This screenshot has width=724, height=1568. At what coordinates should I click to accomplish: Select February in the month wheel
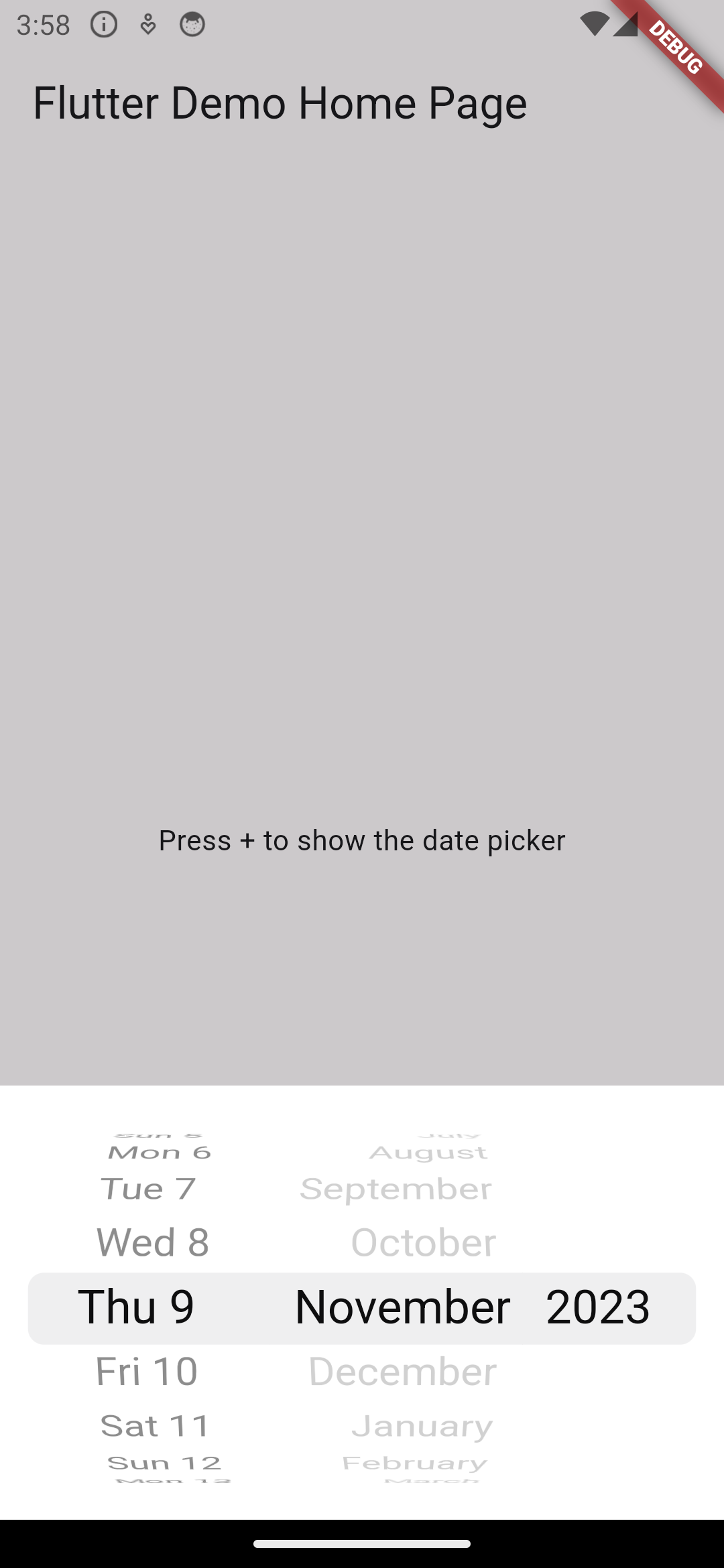[x=414, y=1463]
